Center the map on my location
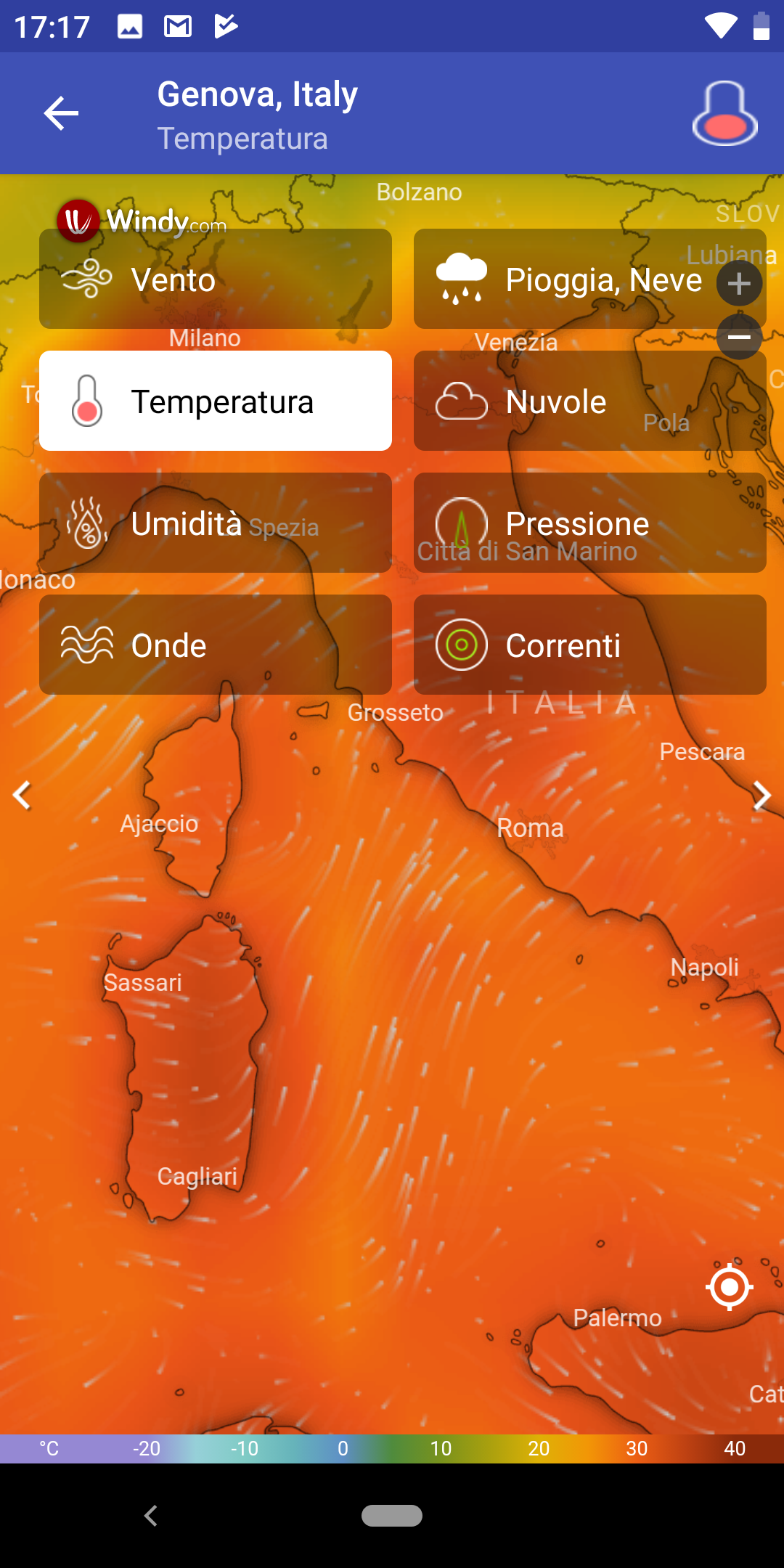This screenshot has height=1568, width=784. point(729,1287)
